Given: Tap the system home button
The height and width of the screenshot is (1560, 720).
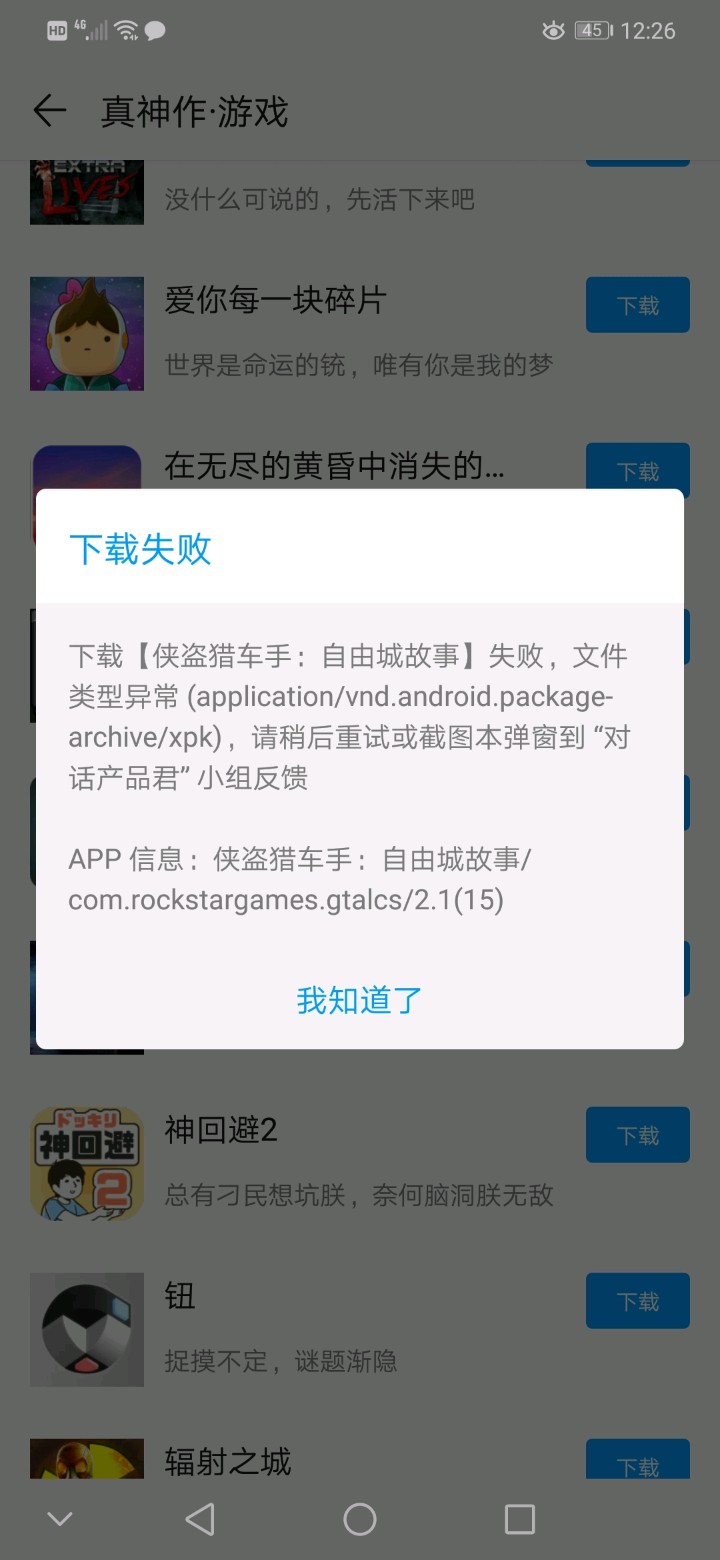Looking at the screenshot, I should coord(360,1519).
